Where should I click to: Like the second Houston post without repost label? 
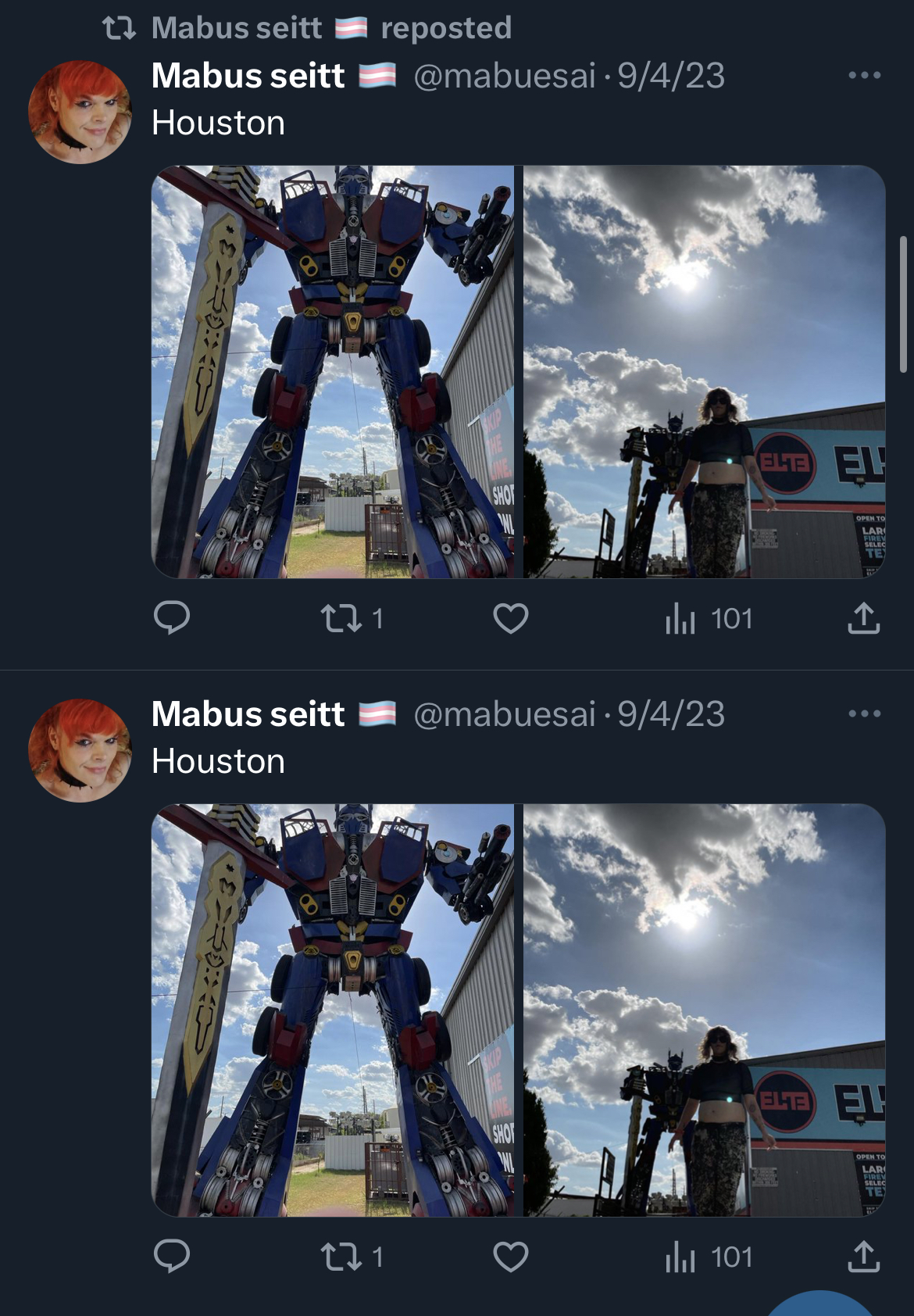tap(511, 1257)
